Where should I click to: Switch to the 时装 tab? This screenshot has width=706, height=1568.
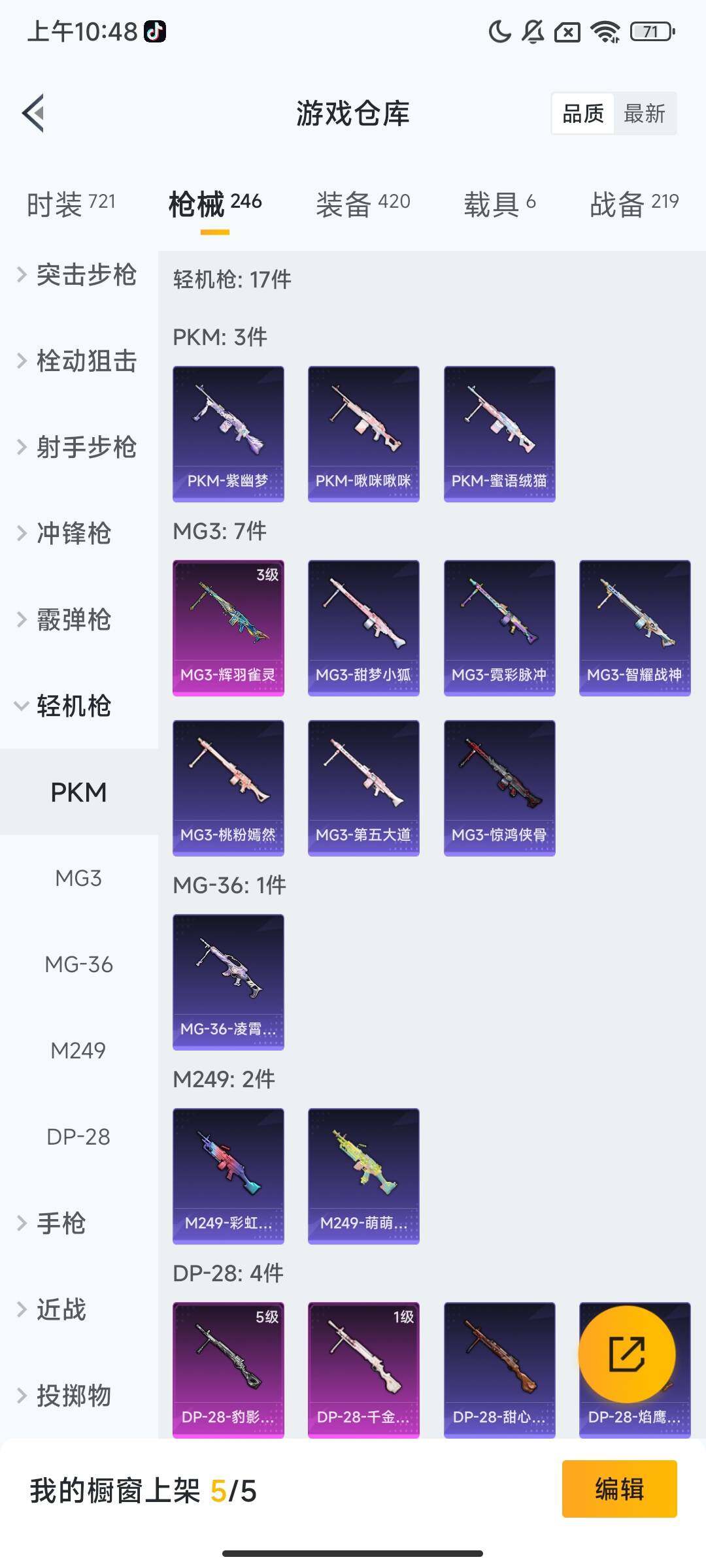pyautogui.click(x=71, y=203)
